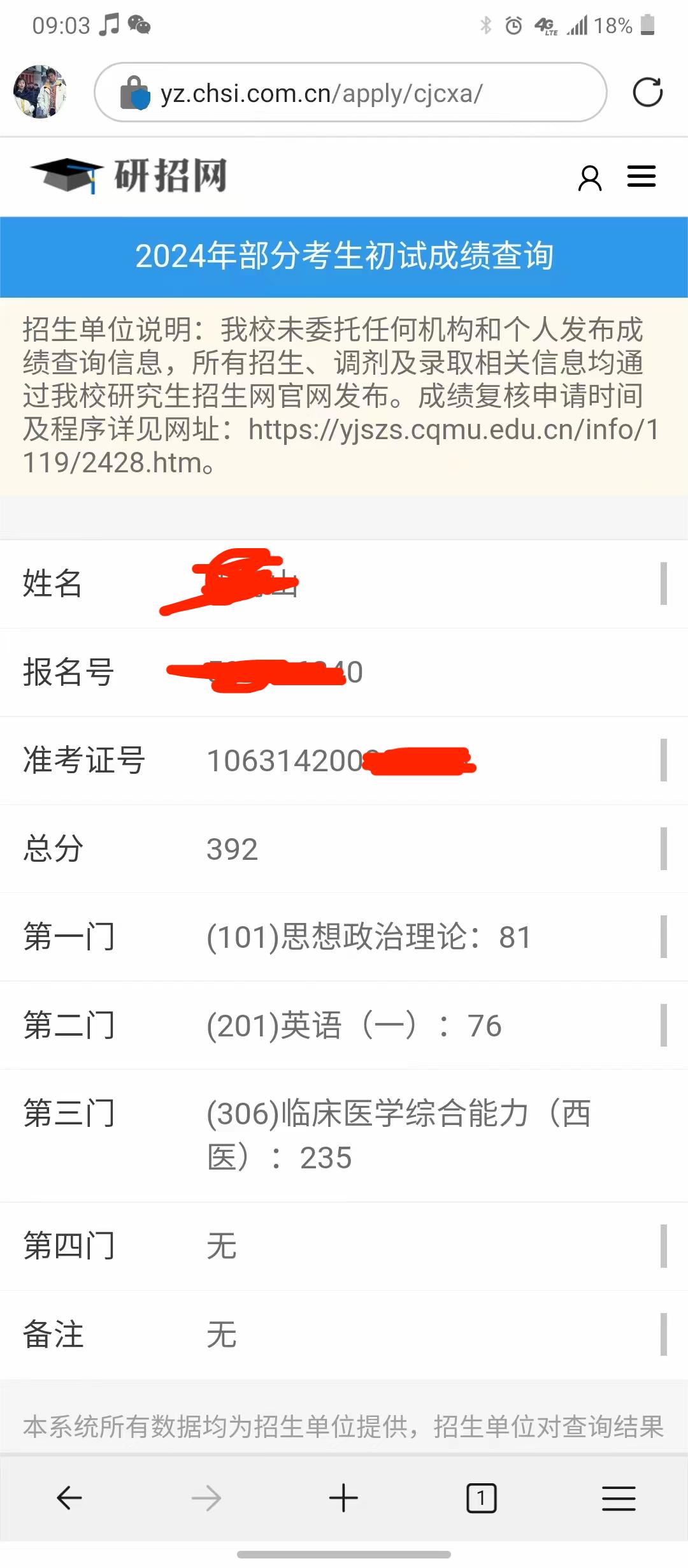Open the tab switcher showing 1 tab

(482, 1498)
